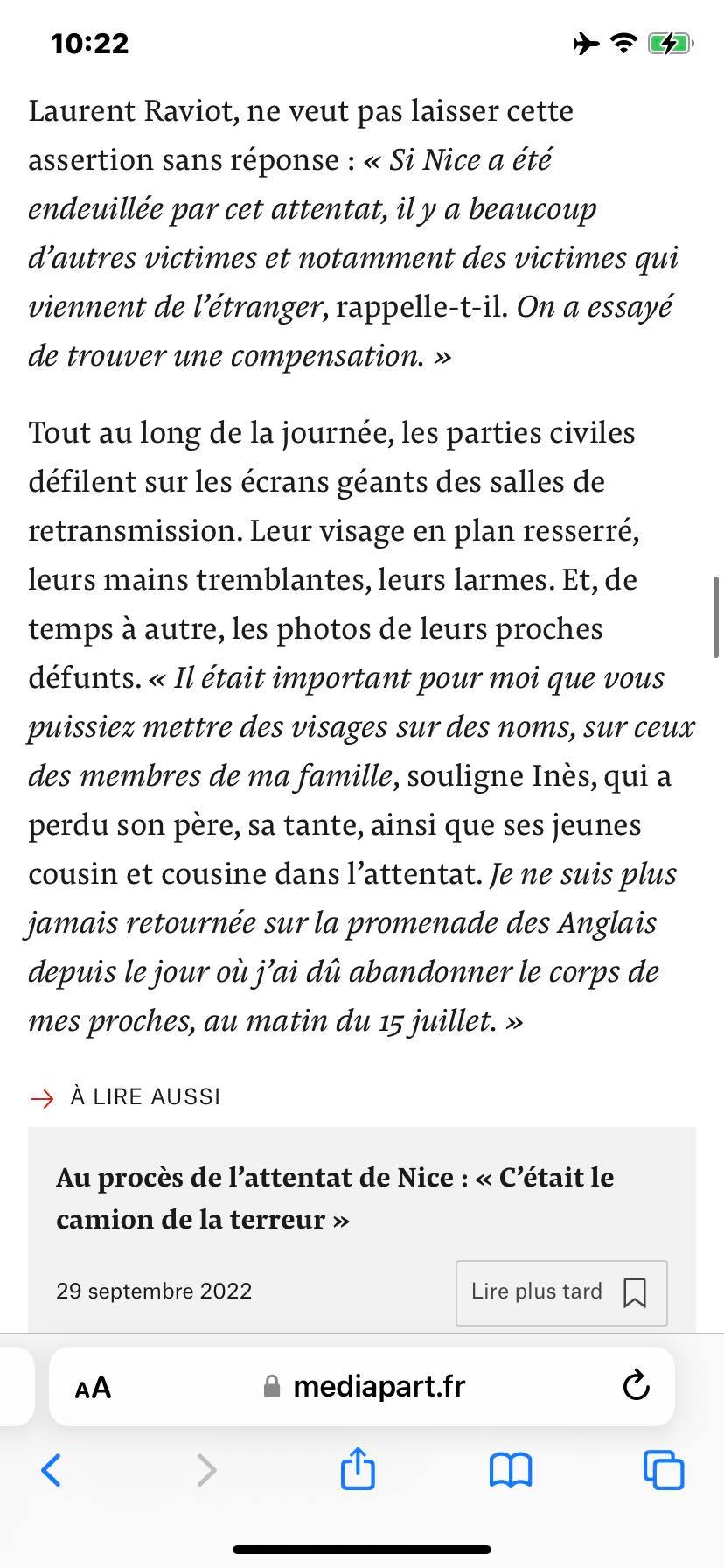
Task: Go back to the previous page
Action: click(52, 1470)
